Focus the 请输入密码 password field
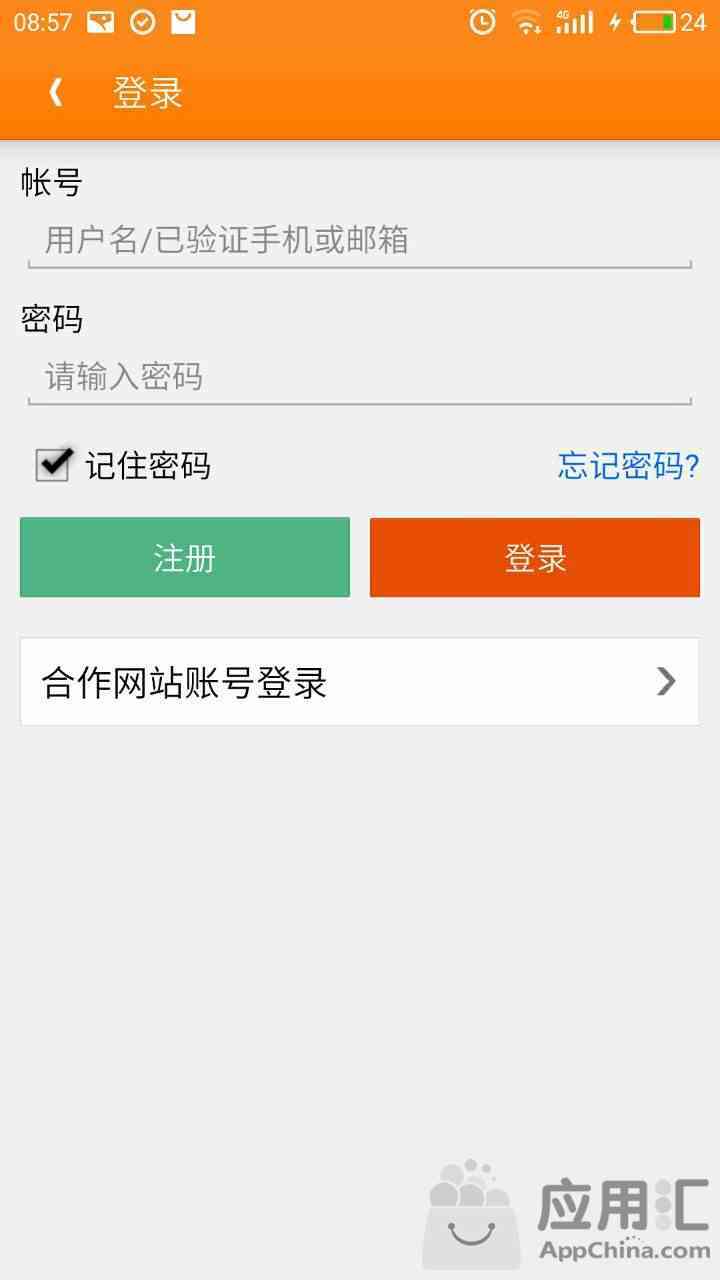Screen dimensions: 720x1280 pos(360,378)
